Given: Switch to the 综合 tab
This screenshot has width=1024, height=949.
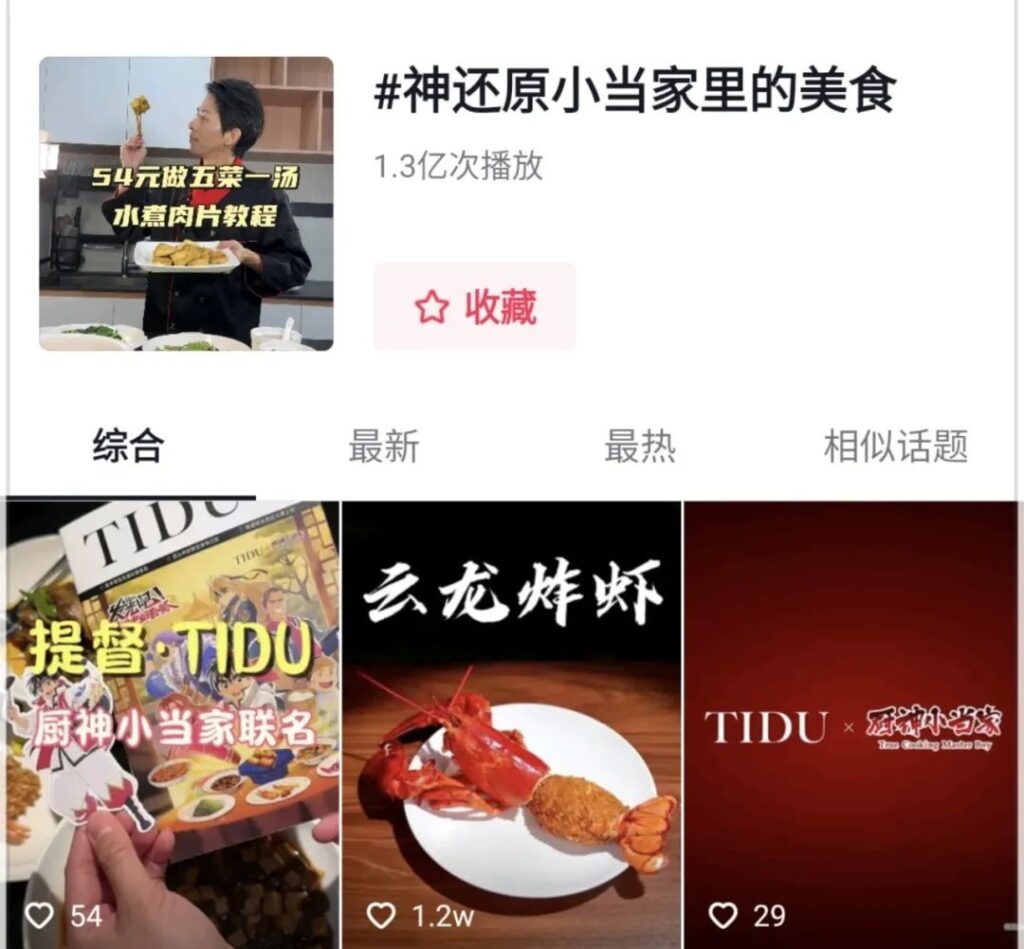Looking at the screenshot, I should [x=128, y=446].
